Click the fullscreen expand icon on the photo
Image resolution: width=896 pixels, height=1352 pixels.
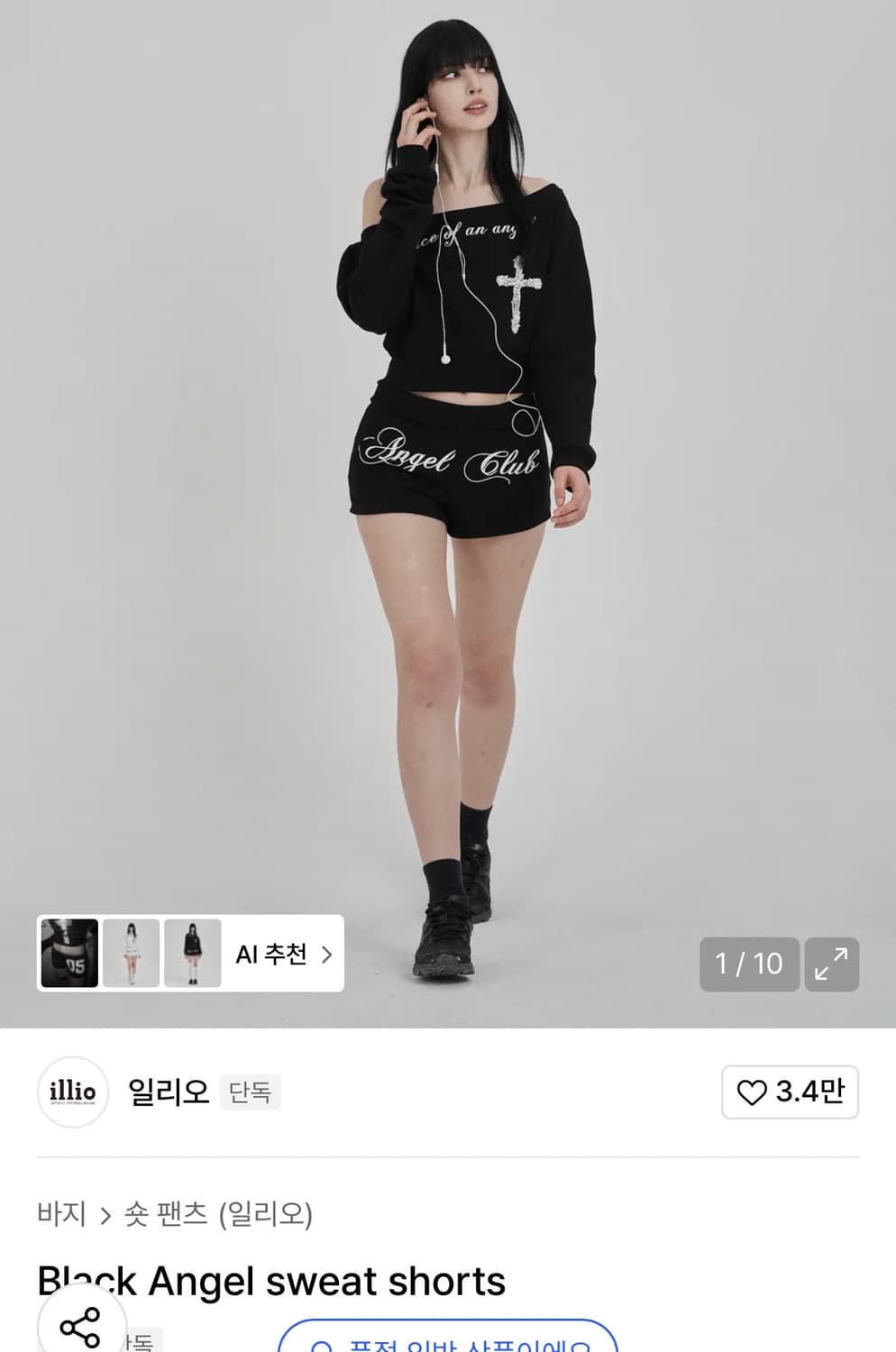(x=832, y=964)
